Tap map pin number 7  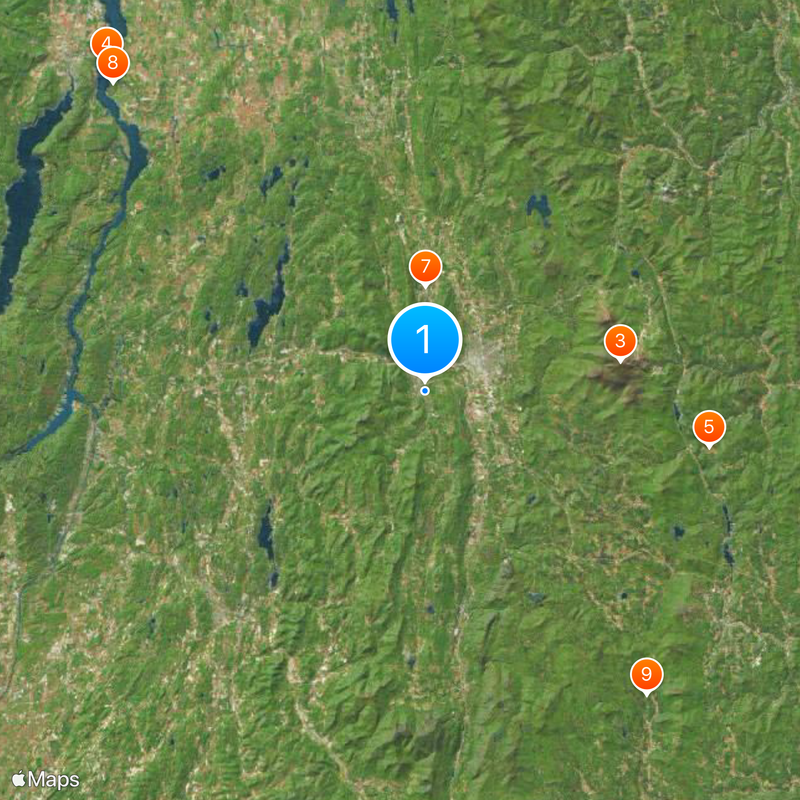click(425, 267)
